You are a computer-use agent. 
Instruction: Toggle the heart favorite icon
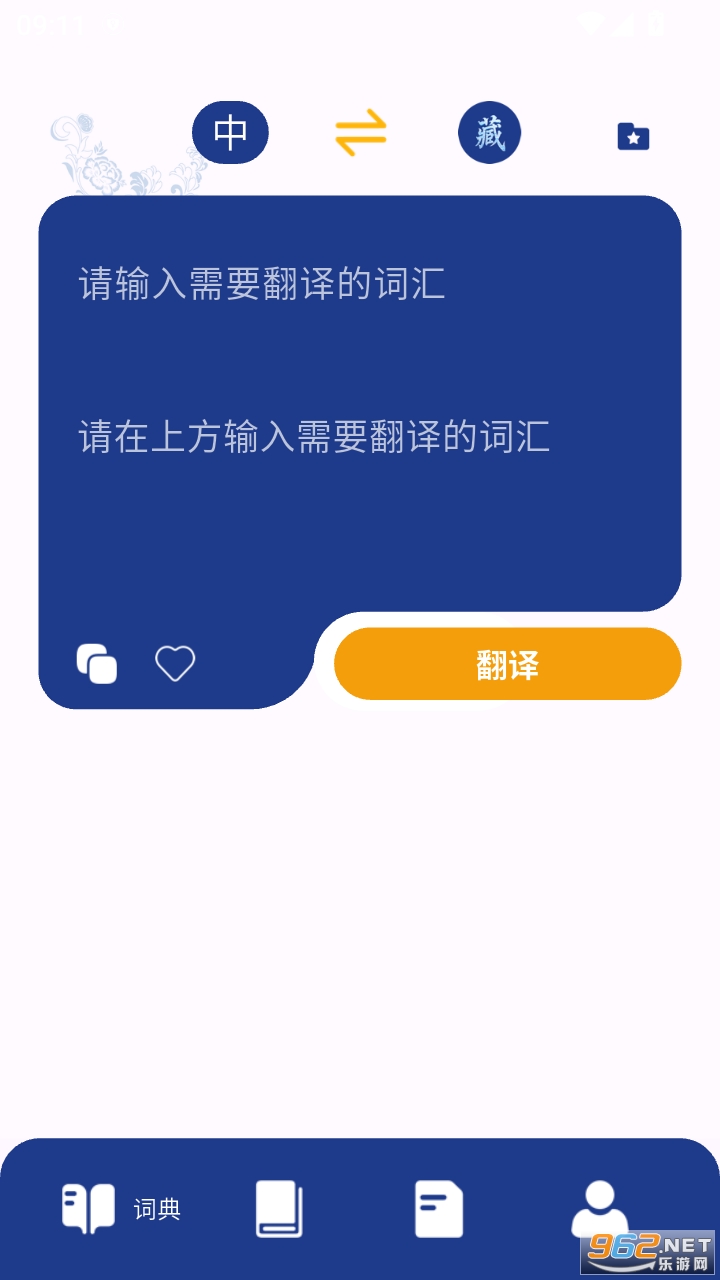175,663
